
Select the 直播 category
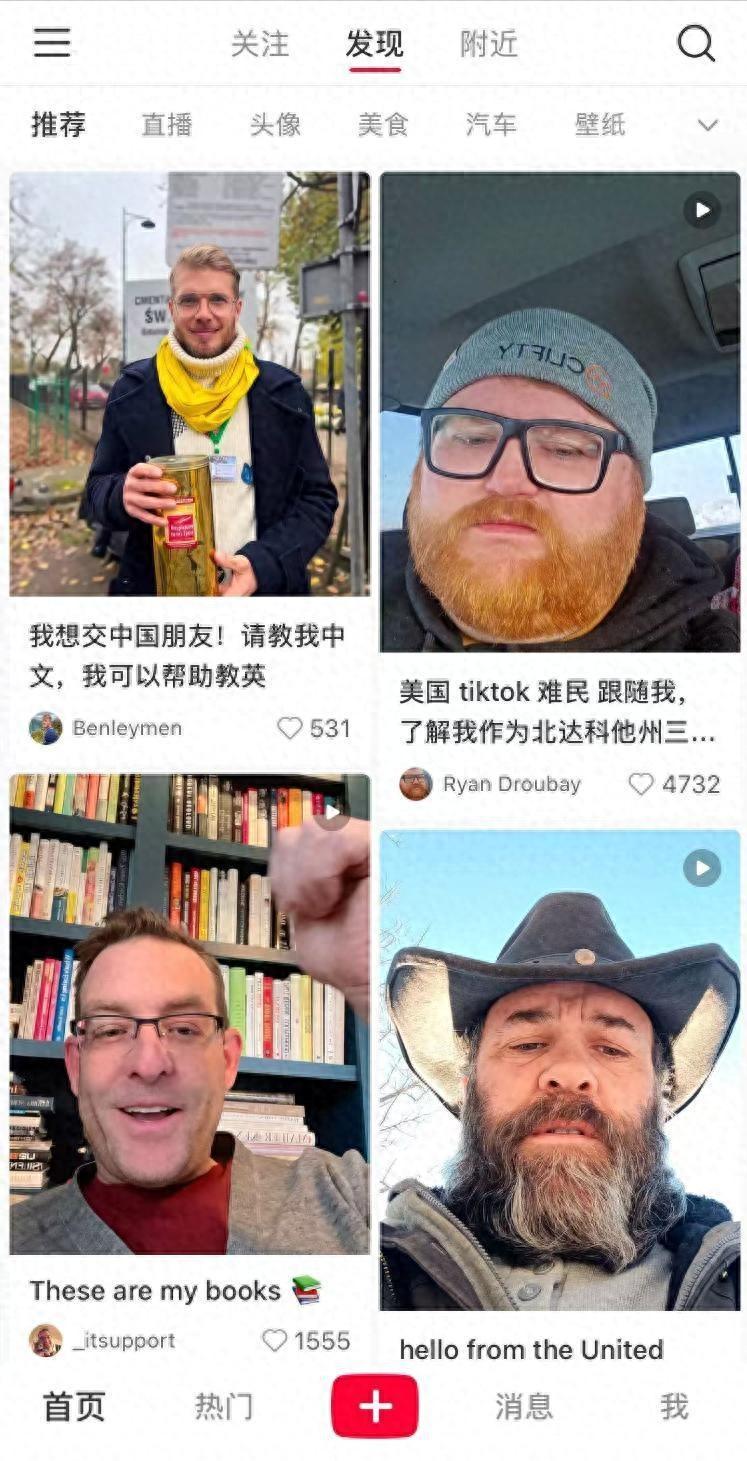[x=166, y=125]
